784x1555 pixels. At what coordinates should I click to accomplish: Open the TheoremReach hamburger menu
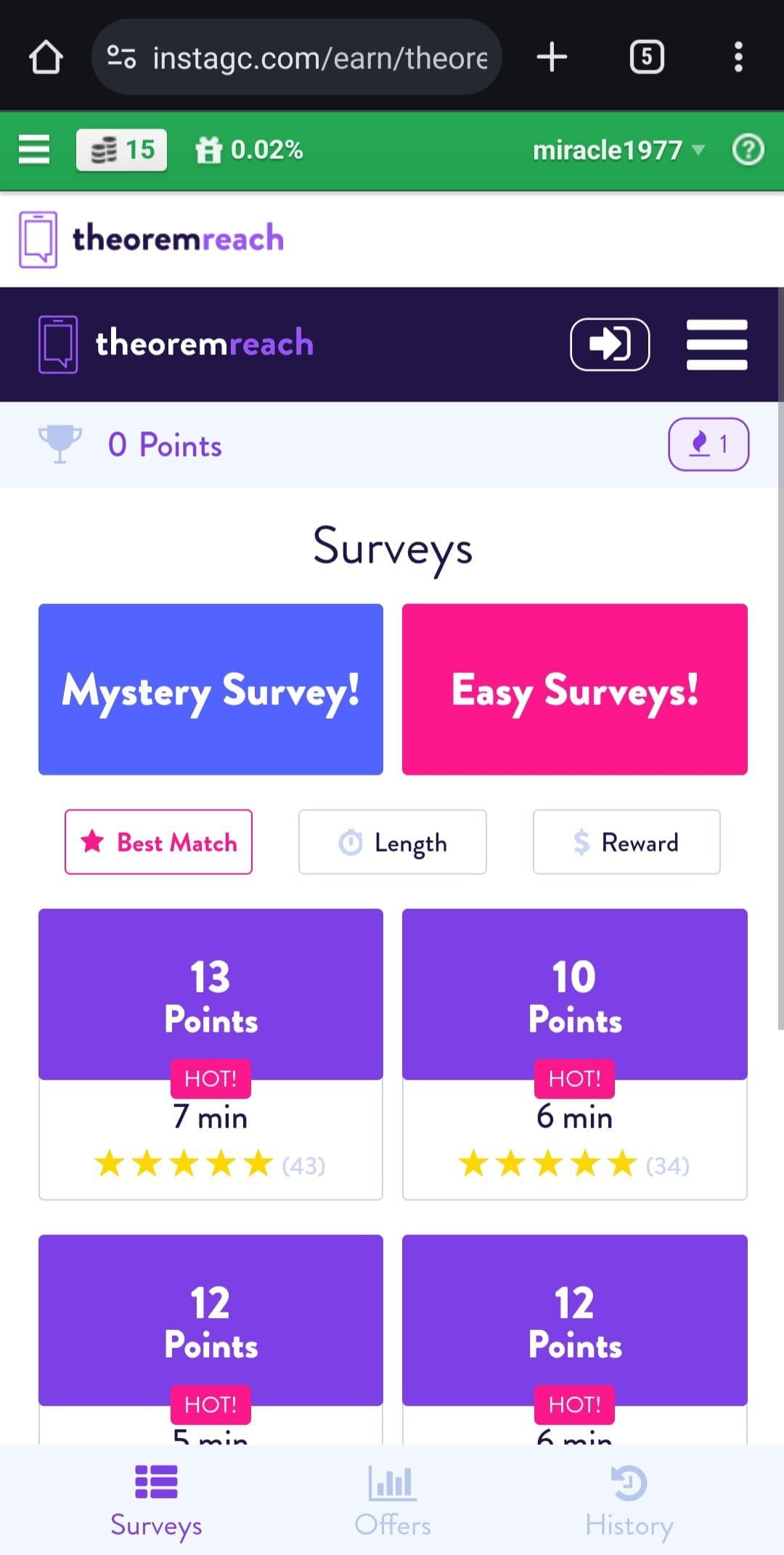point(717,344)
